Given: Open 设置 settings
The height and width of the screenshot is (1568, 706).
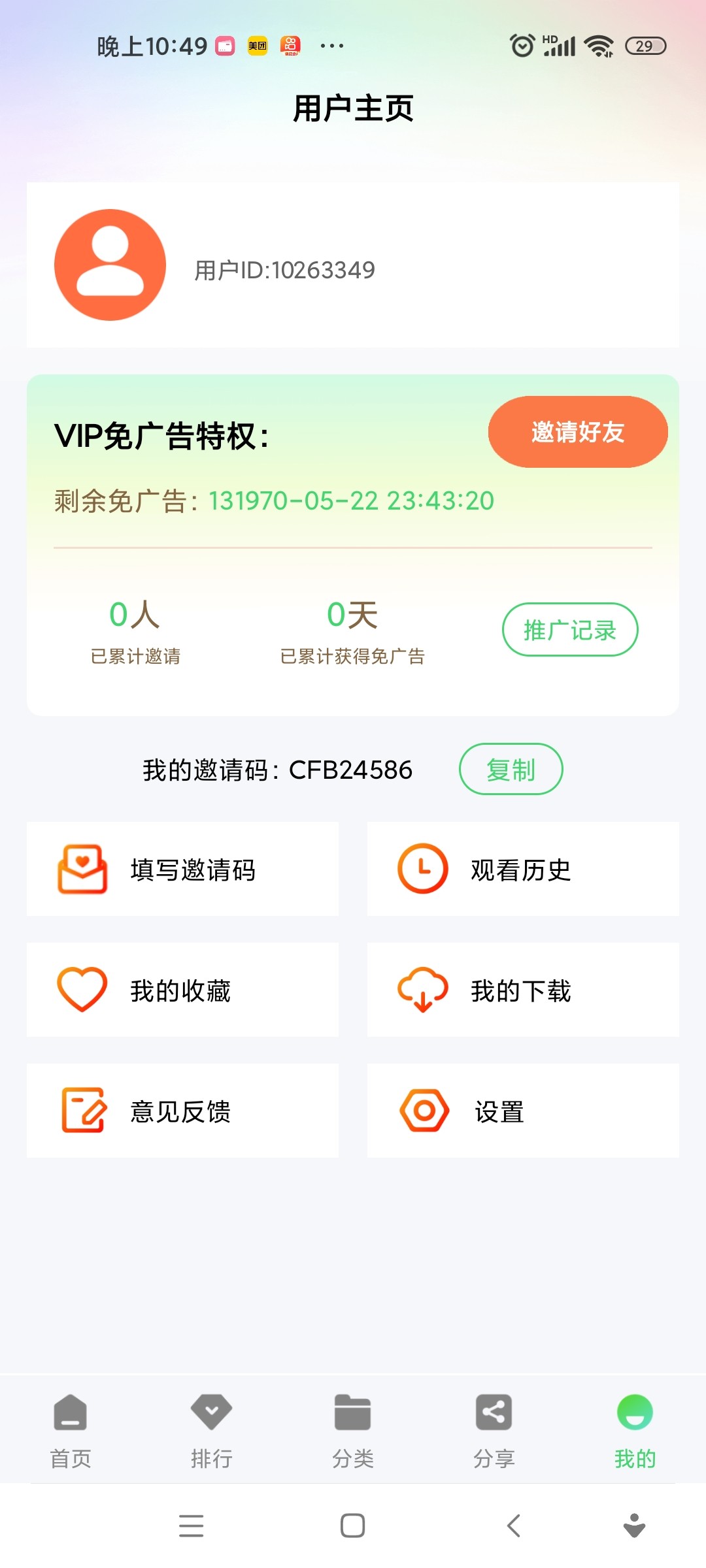Looking at the screenshot, I should point(523,1111).
